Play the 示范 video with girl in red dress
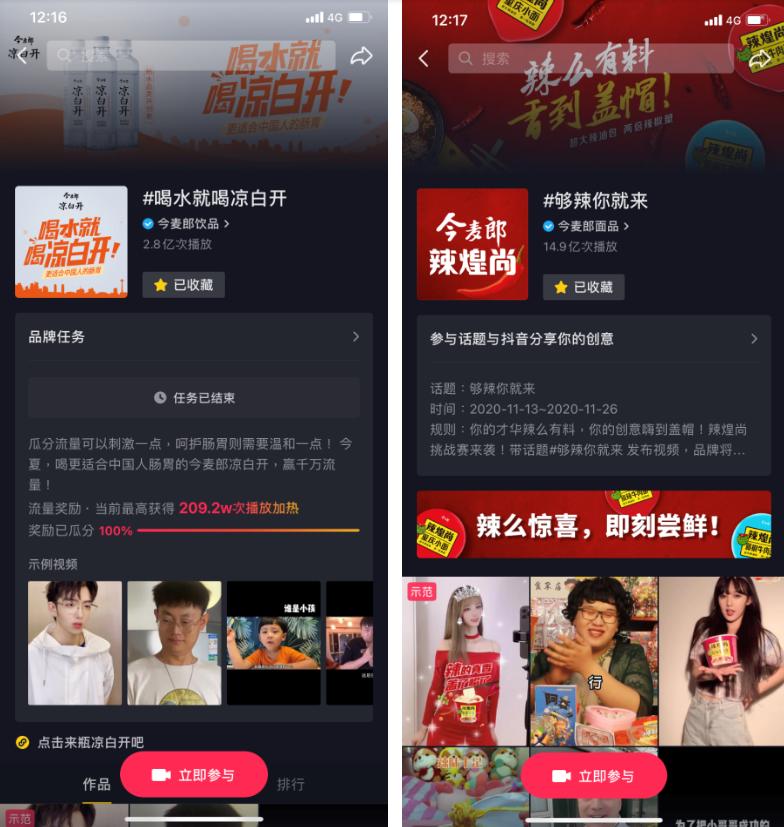Screen dimensions: 784x827 pyautogui.click(x=466, y=660)
